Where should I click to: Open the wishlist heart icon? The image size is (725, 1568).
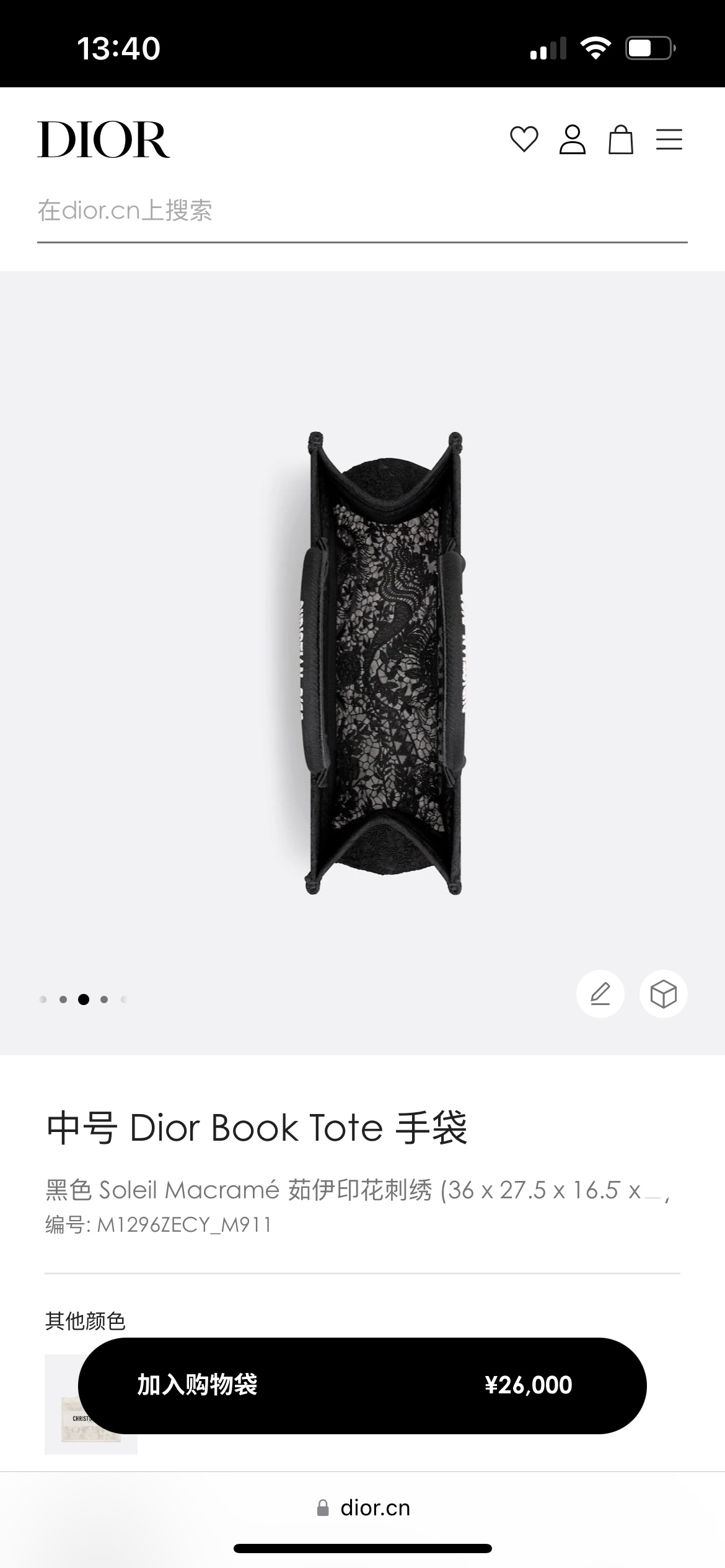coord(524,139)
